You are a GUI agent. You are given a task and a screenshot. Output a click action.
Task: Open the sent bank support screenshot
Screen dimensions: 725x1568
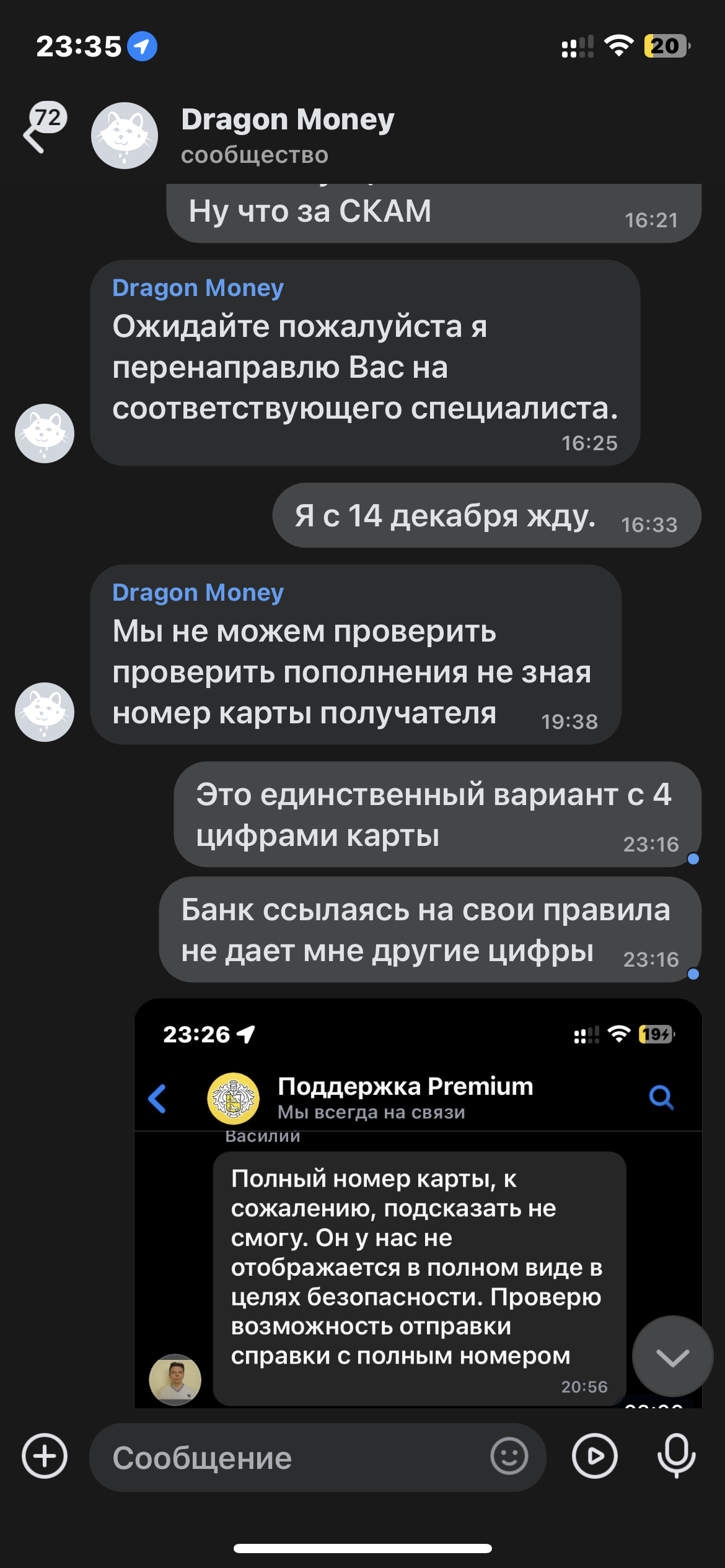point(418,1203)
